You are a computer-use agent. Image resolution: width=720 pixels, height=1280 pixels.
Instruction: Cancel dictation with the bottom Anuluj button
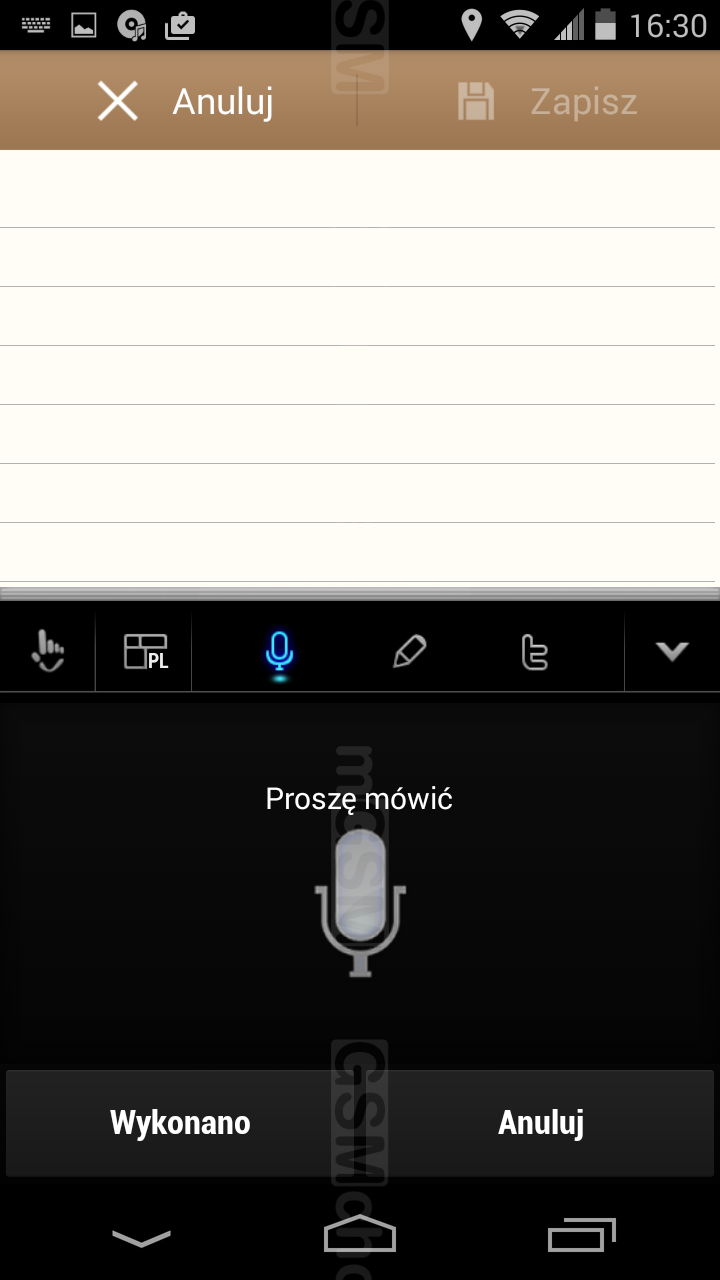pyautogui.click(x=541, y=1123)
